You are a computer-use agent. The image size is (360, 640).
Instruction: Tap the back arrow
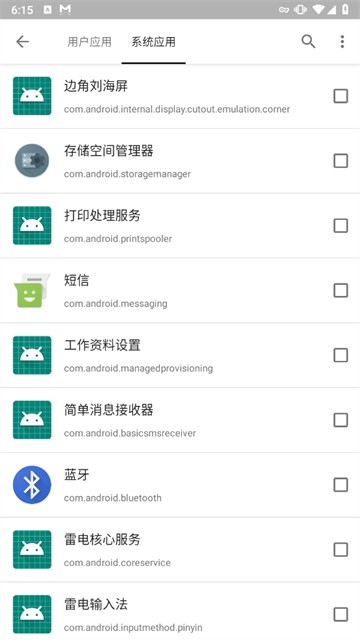(22, 41)
